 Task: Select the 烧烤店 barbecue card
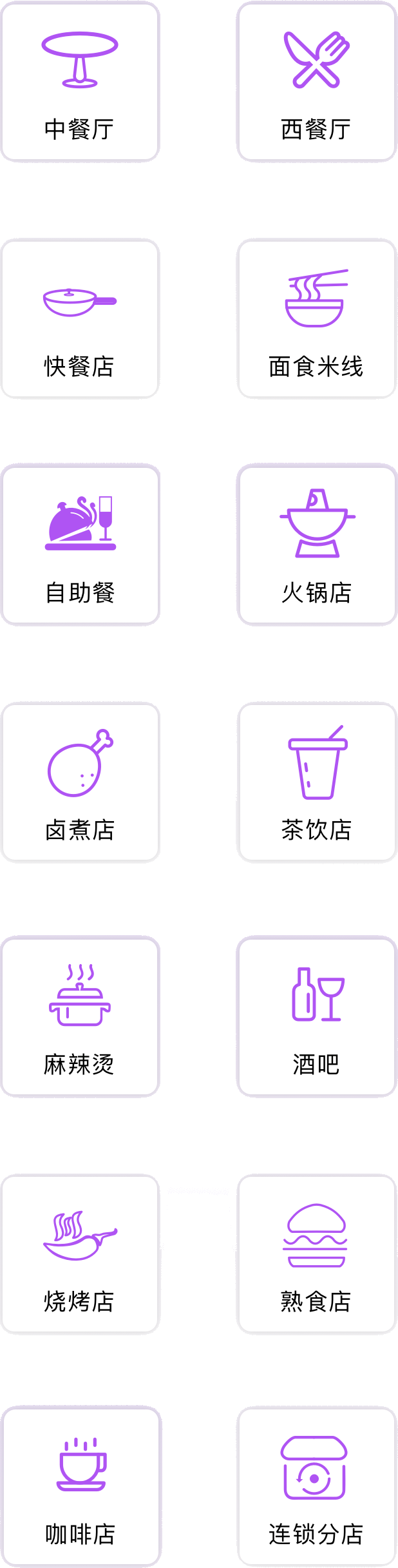[80, 1254]
